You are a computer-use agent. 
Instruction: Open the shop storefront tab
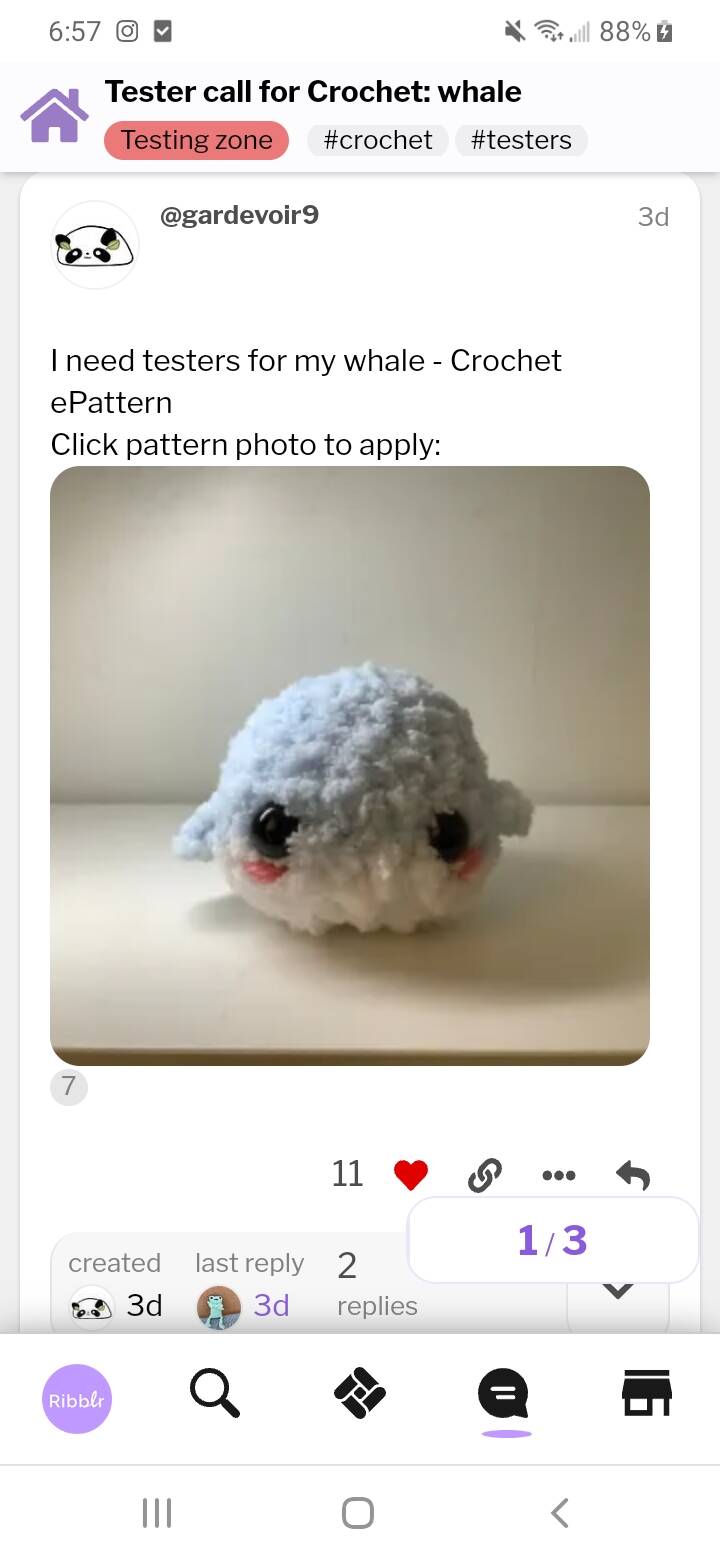[x=647, y=1393]
